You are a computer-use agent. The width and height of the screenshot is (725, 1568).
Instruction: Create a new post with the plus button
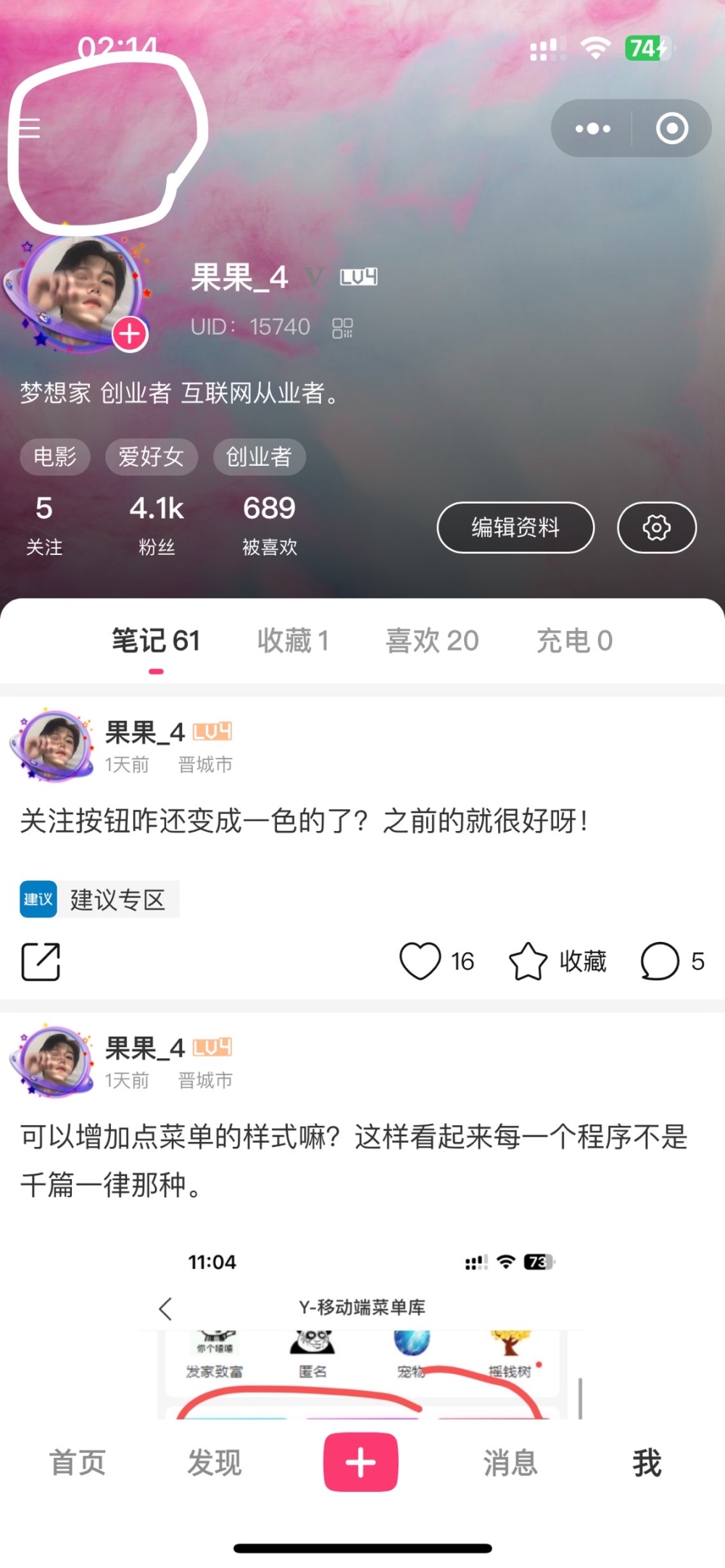coord(360,1462)
